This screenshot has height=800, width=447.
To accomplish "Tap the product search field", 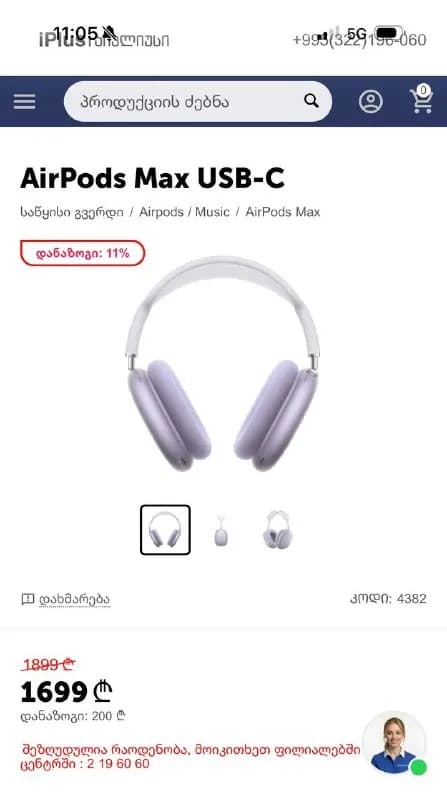I will point(197,101).
